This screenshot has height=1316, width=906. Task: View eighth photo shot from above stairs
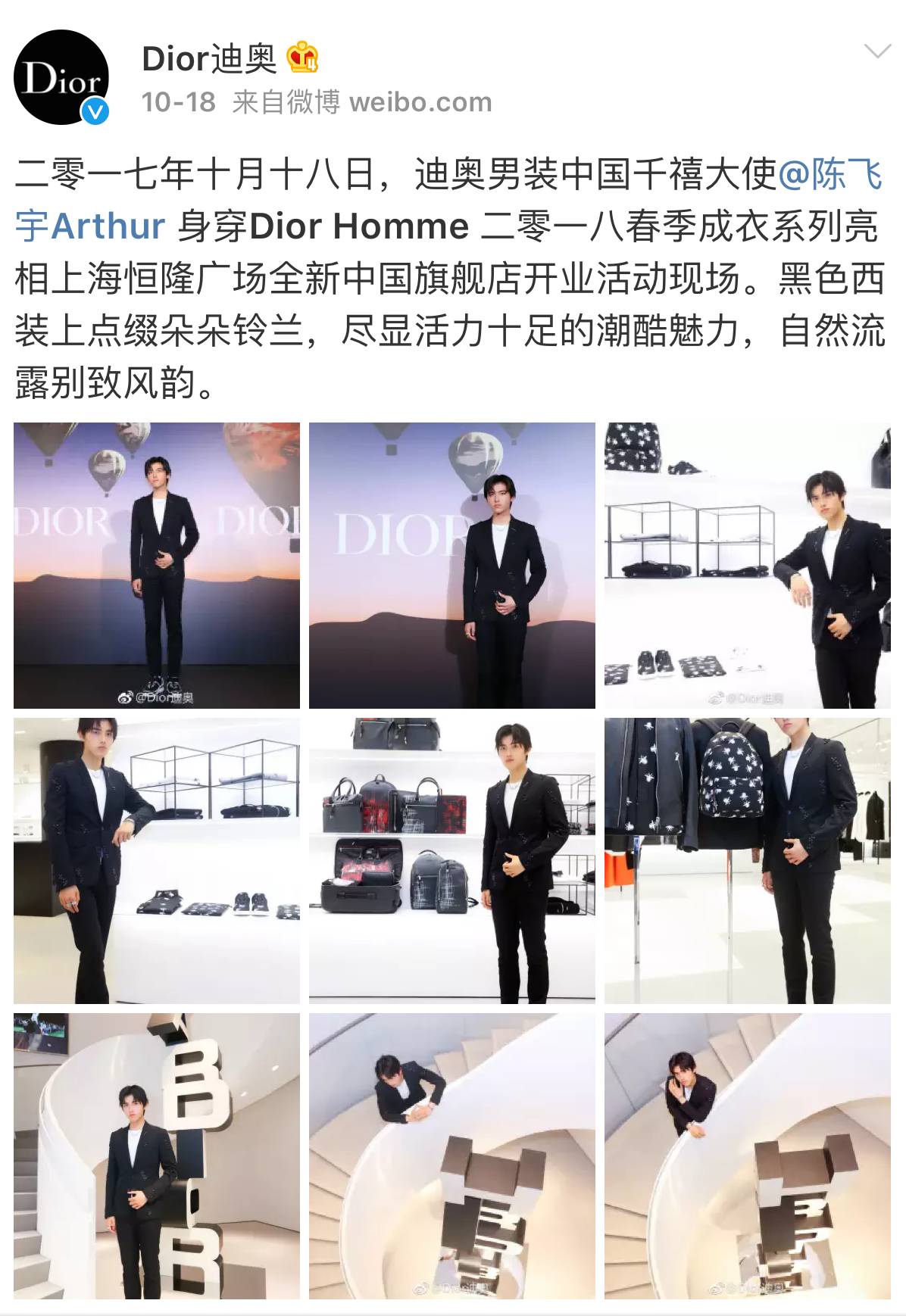(x=452, y=1155)
